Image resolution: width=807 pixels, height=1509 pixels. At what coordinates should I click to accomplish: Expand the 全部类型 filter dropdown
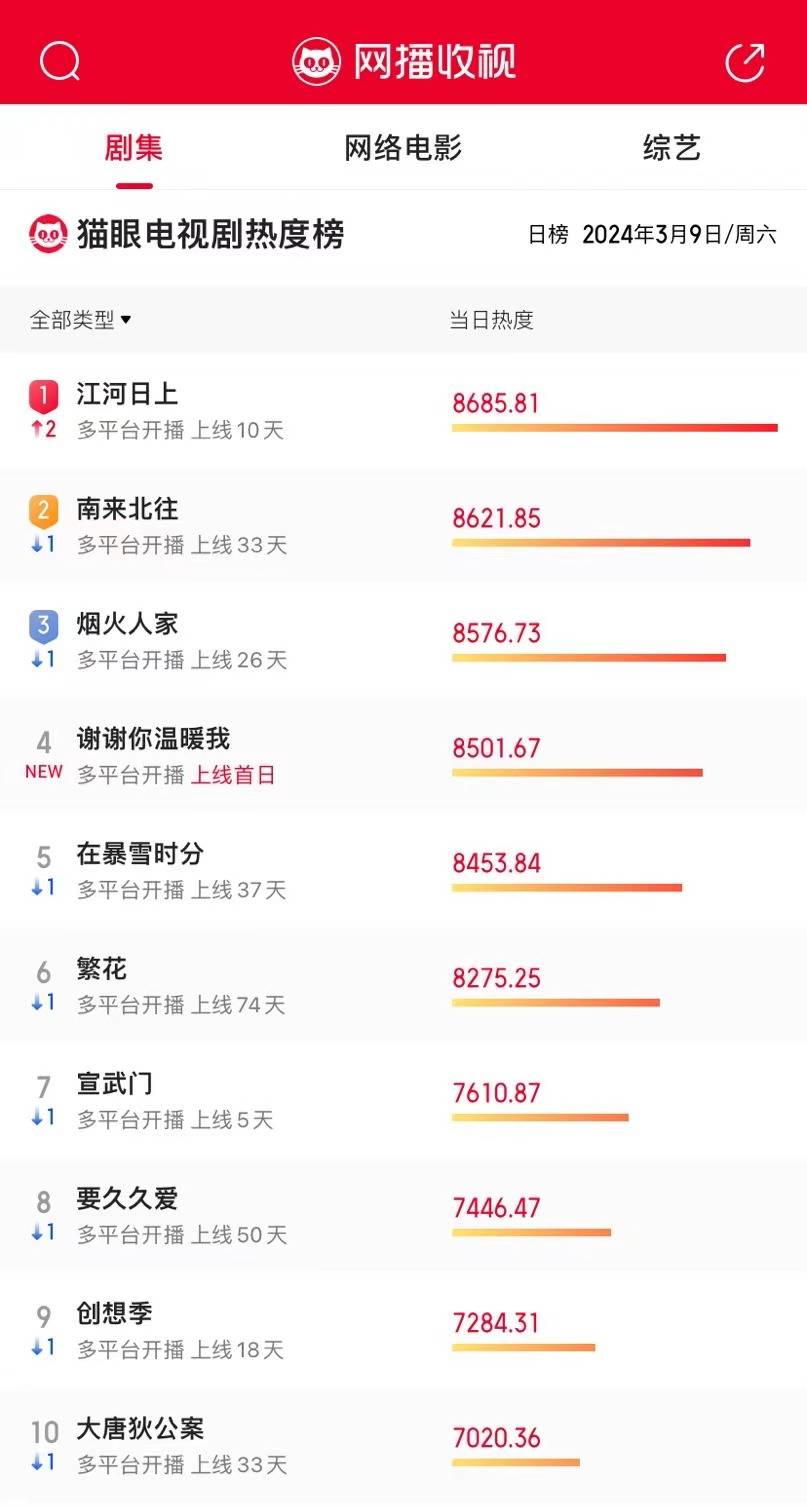point(81,320)
